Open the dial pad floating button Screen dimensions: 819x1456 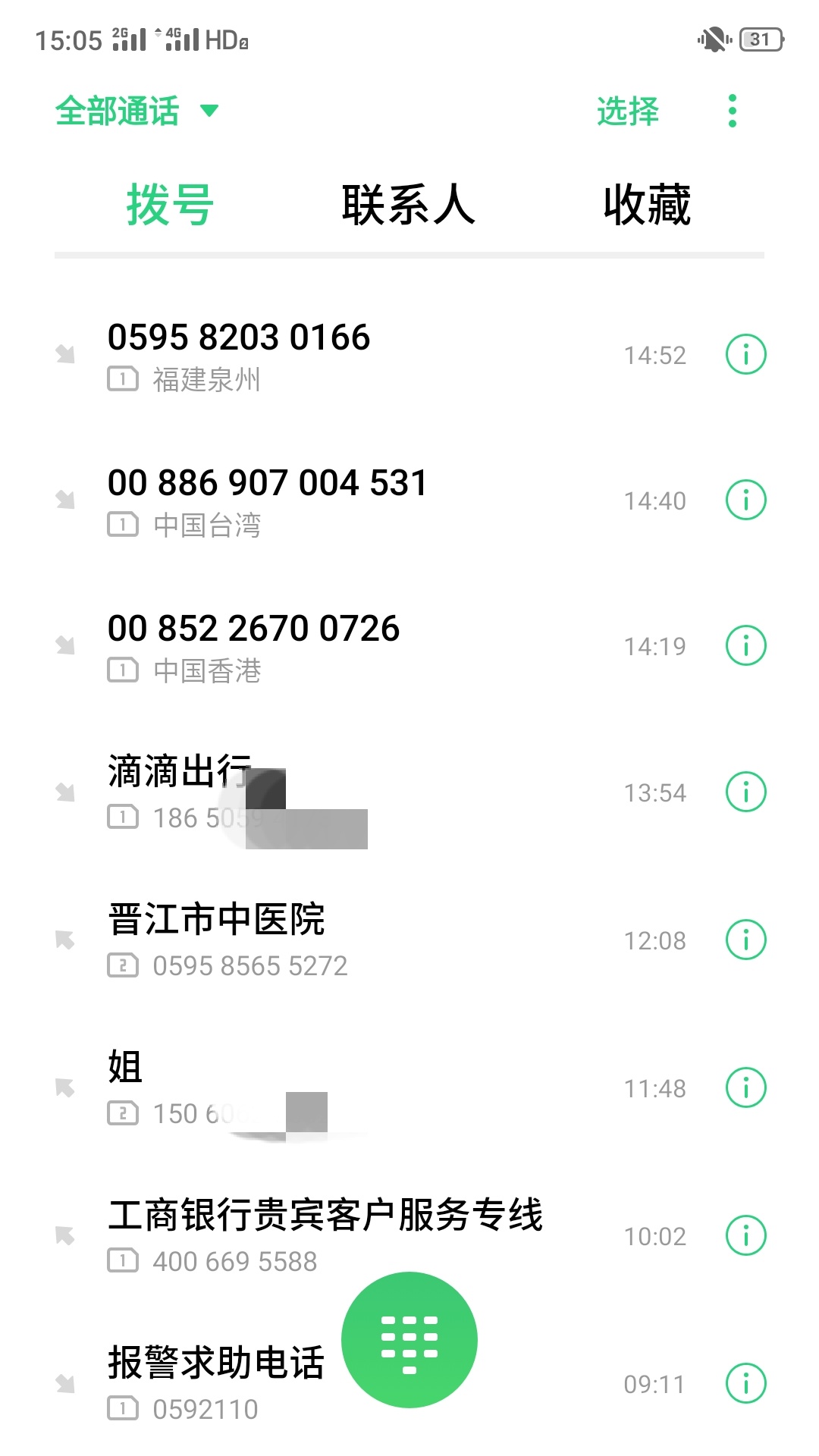point(409,1340)
